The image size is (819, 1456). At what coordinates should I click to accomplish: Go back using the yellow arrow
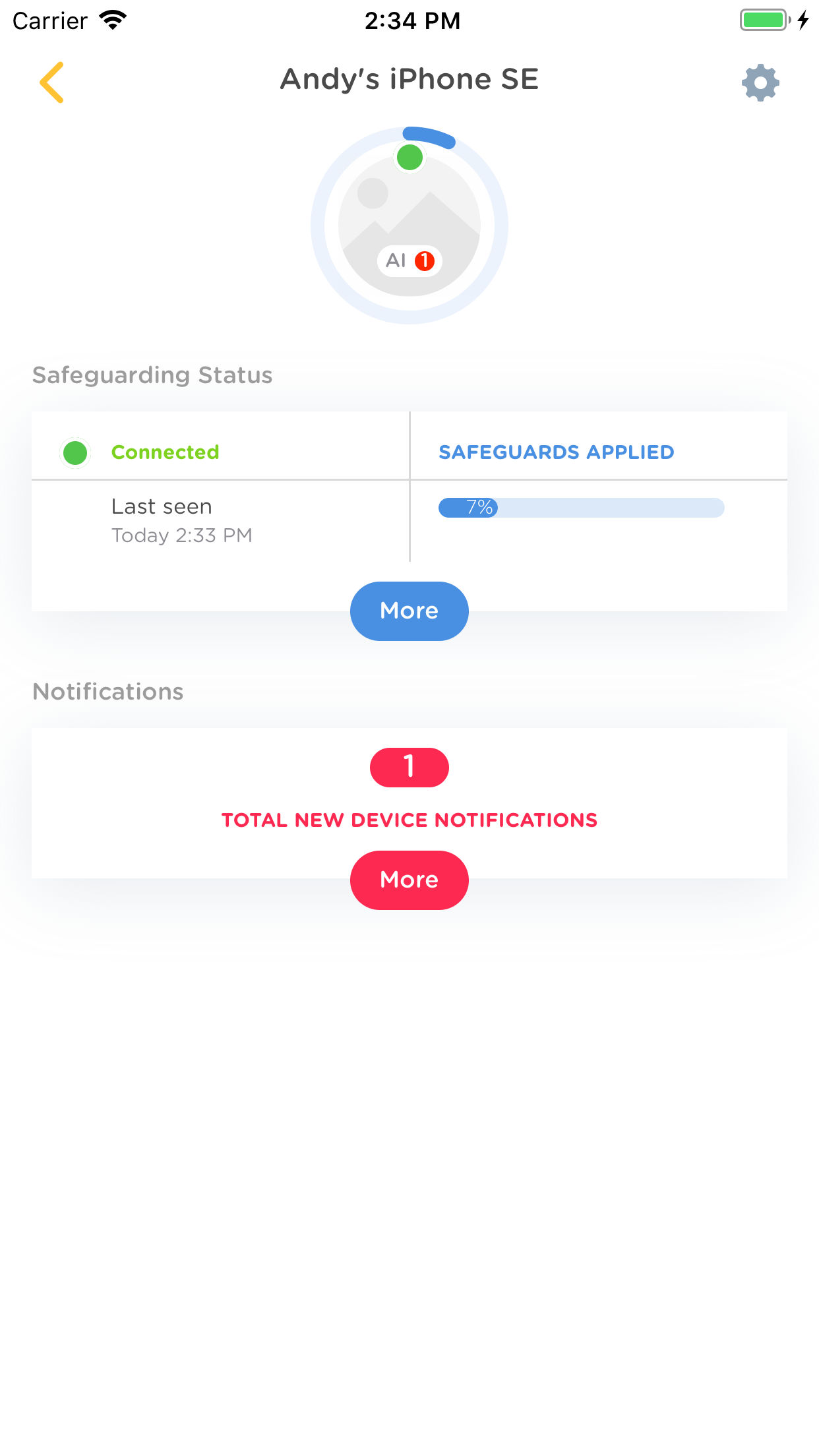pos(51,82)
